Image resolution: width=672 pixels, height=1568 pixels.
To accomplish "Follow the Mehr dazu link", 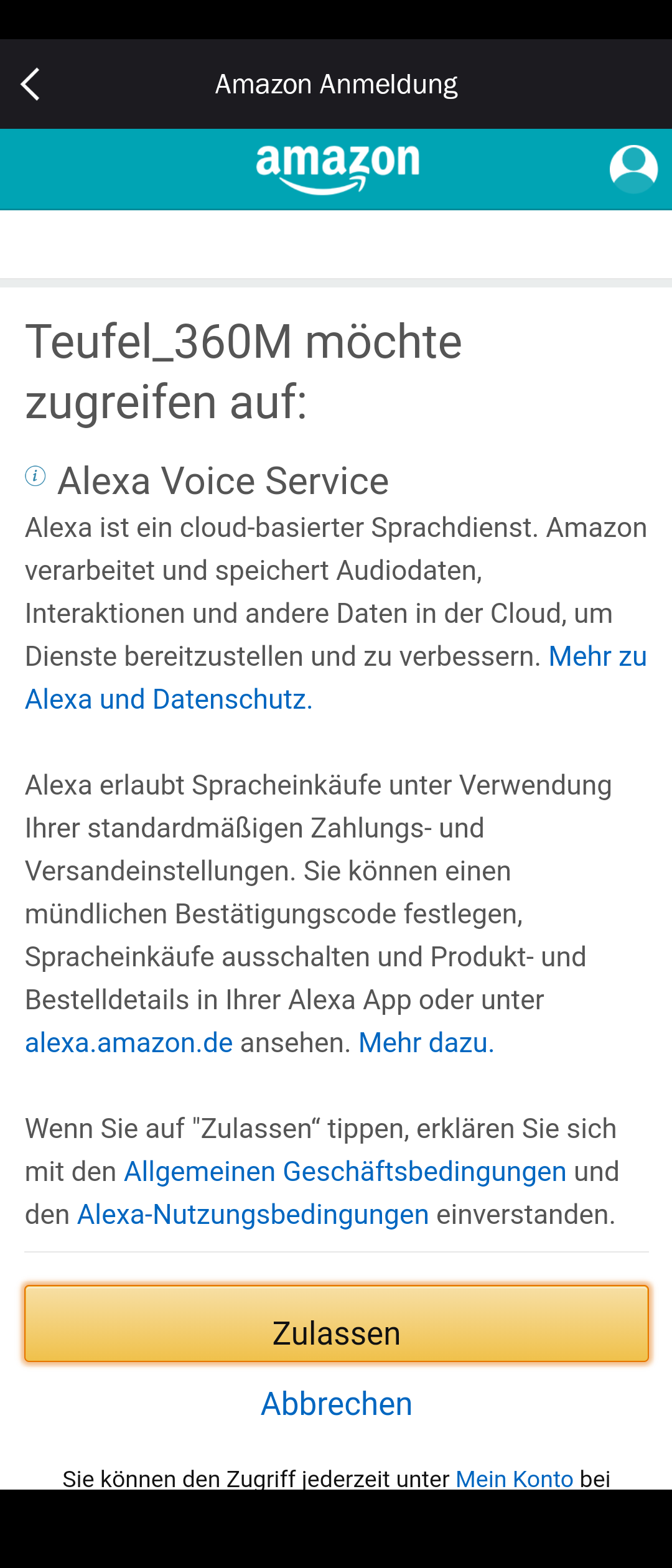I will tap(426, 1043).
